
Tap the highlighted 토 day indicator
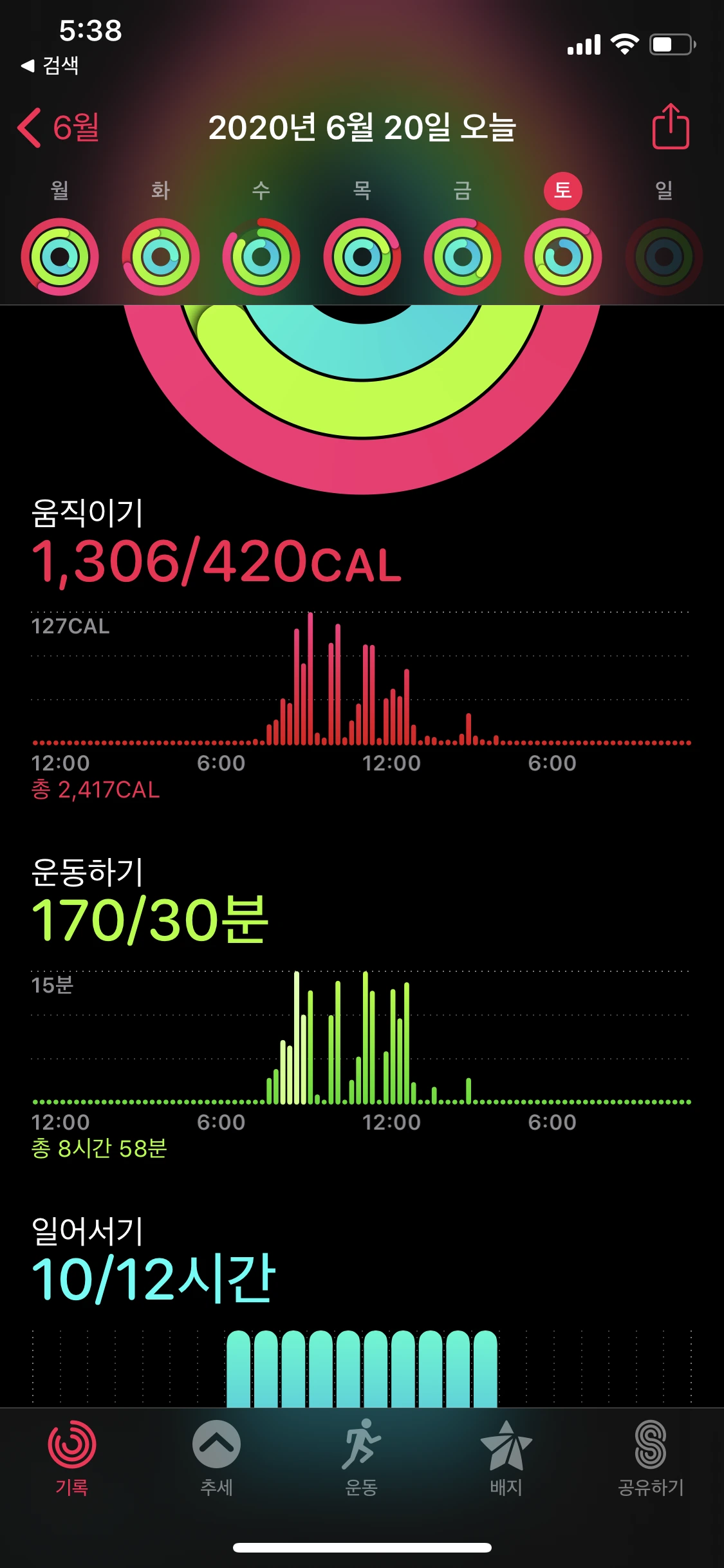[x=562, y=191]
